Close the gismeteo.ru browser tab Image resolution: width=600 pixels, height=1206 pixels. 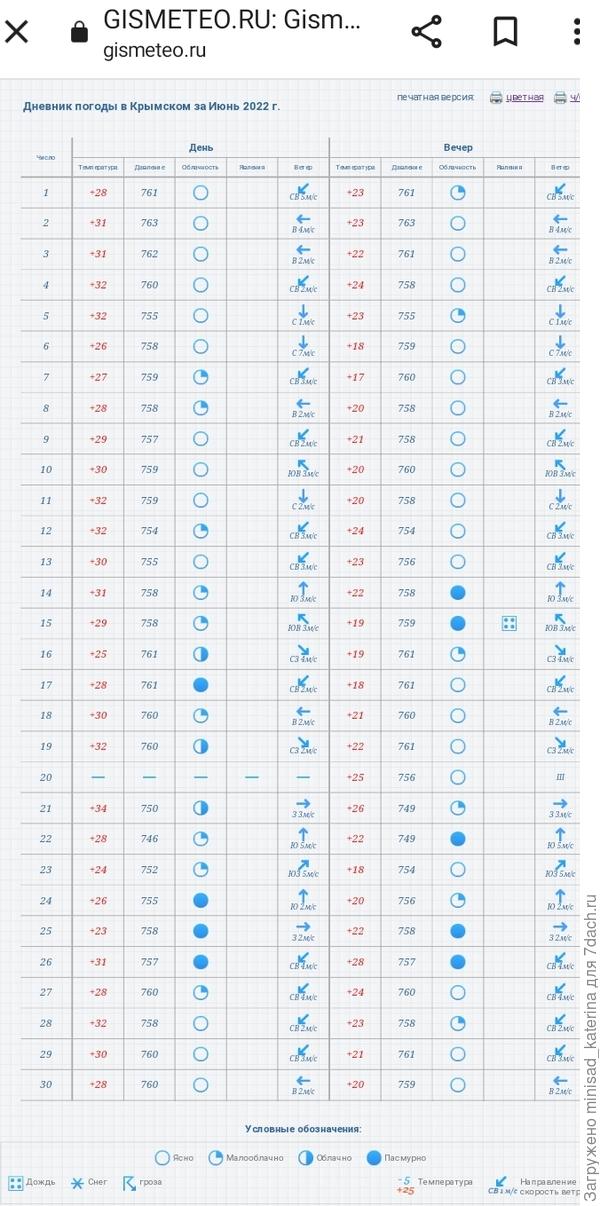click(x=17, y=32)
